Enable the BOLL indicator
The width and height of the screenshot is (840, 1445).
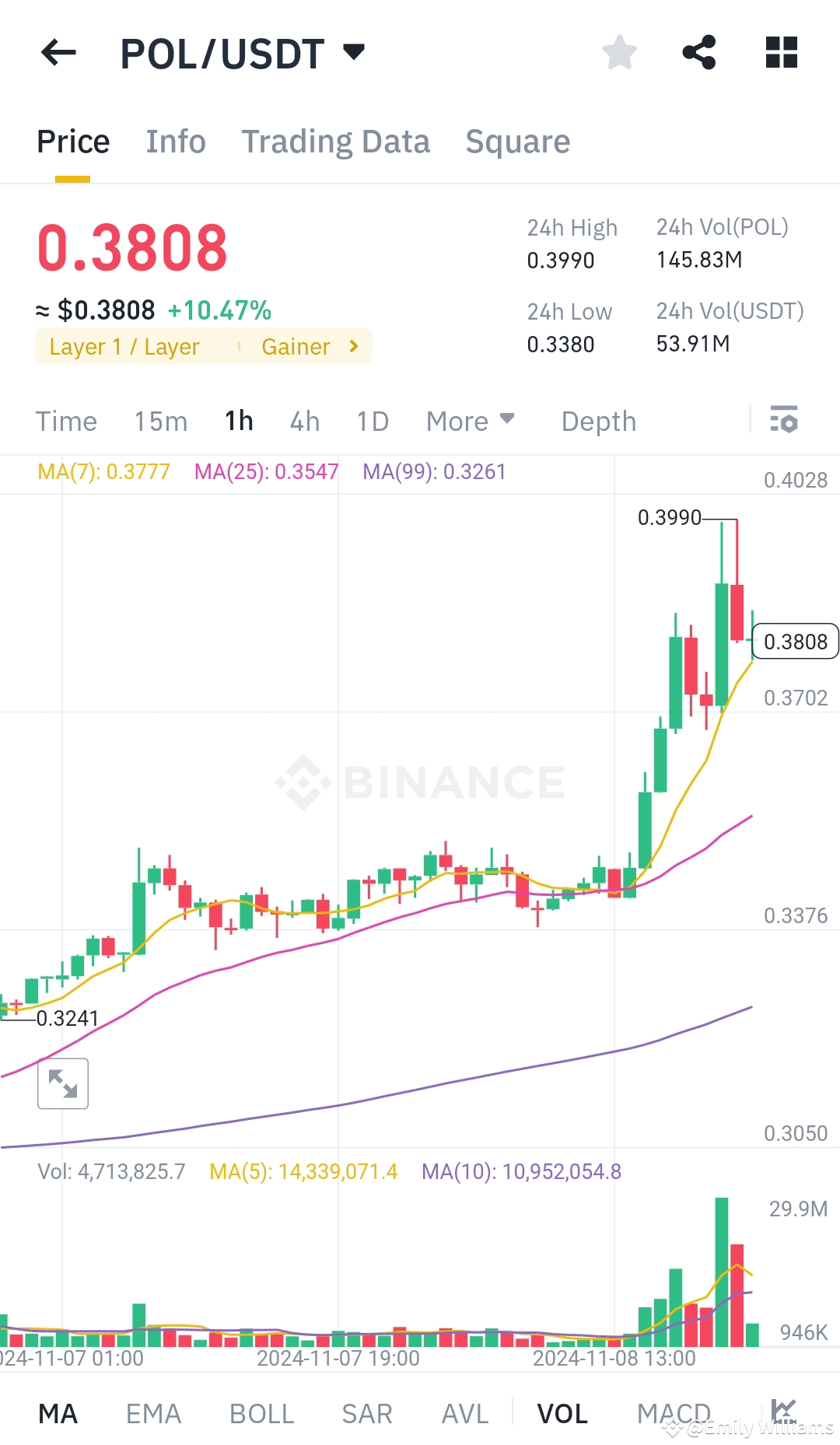pos(261,1412)
